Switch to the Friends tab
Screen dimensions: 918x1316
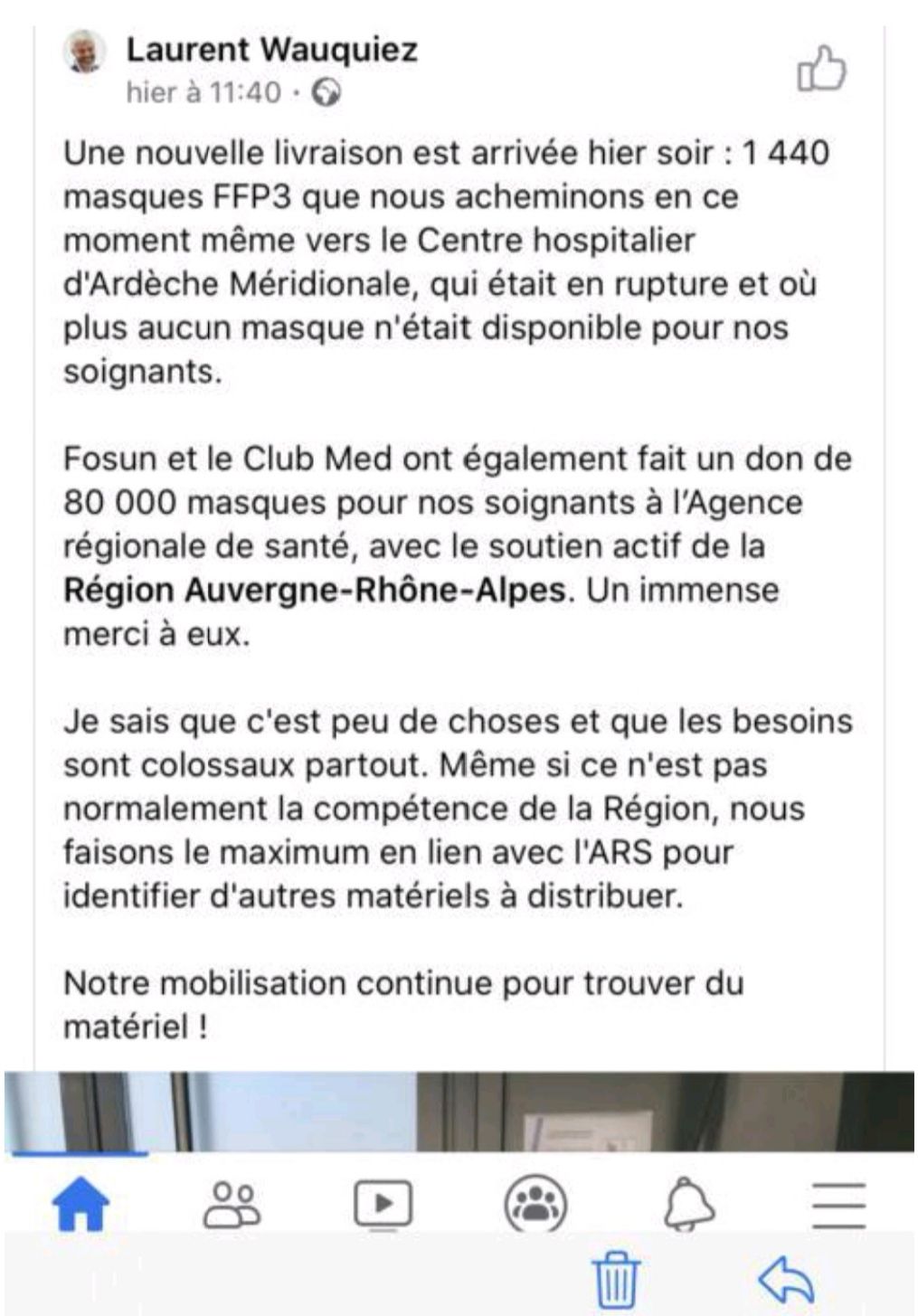[x=232, y=1205]
